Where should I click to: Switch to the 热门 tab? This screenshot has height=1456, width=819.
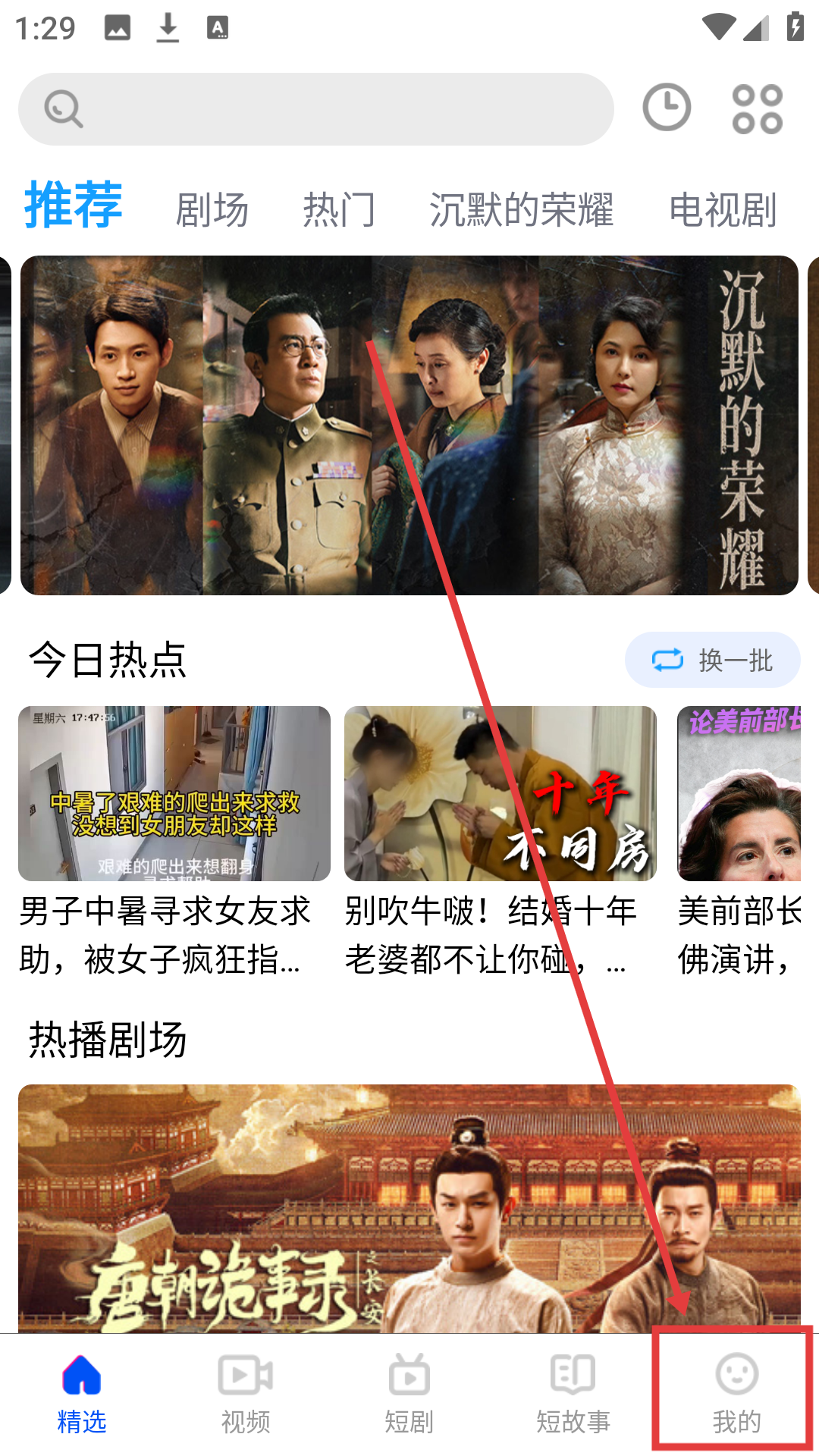pyautogui.click(x=339, y=210)
